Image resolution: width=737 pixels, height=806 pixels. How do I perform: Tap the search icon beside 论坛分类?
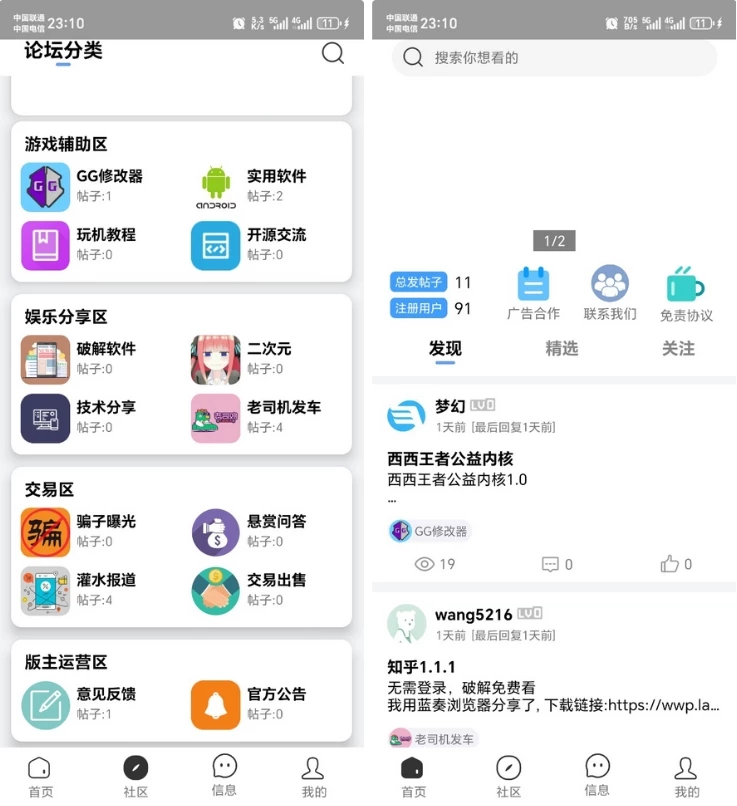(333, 54)
